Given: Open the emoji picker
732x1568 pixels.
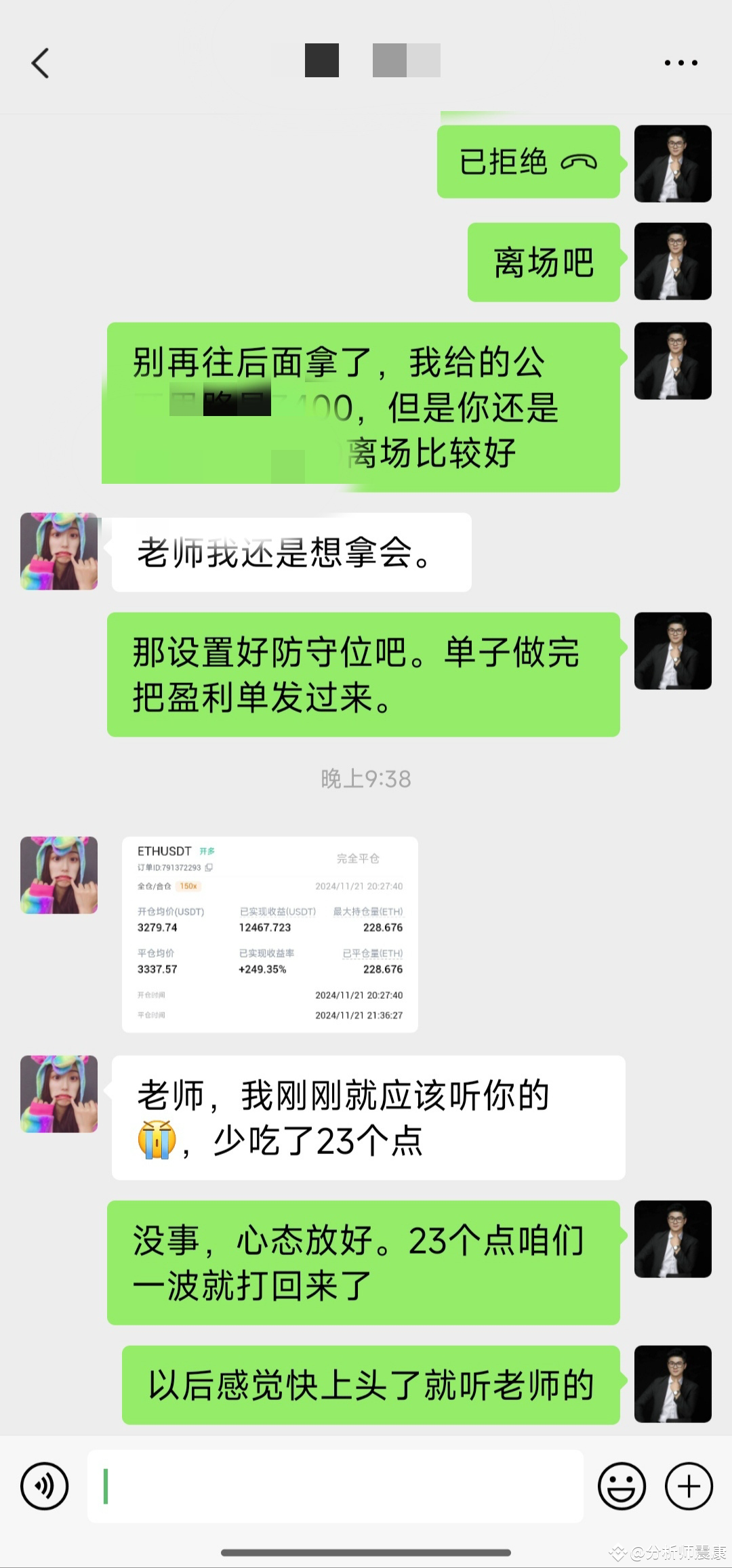Looking at the screenshot, I should pyautogui.click(x=621, y=1486).
